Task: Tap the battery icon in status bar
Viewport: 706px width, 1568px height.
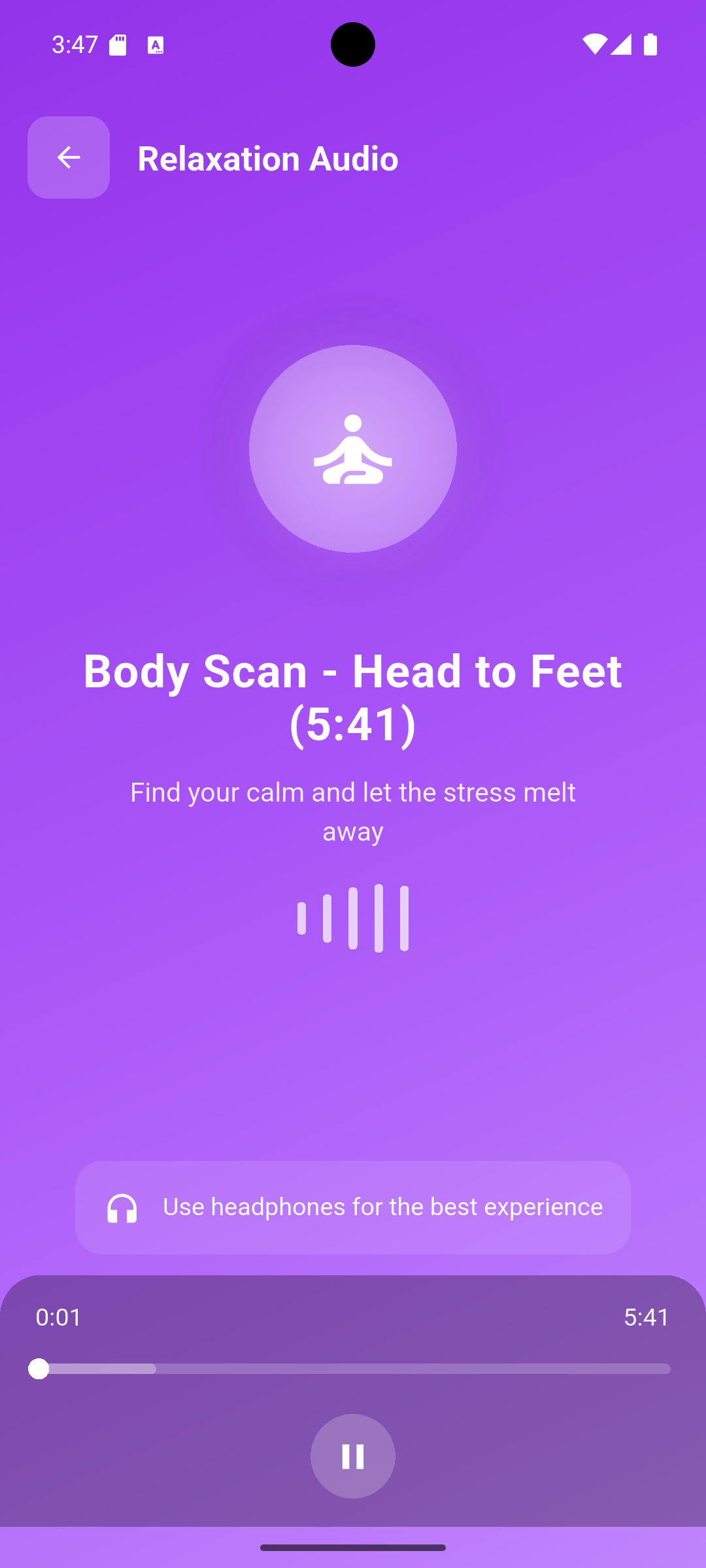Action: (650, 44)
